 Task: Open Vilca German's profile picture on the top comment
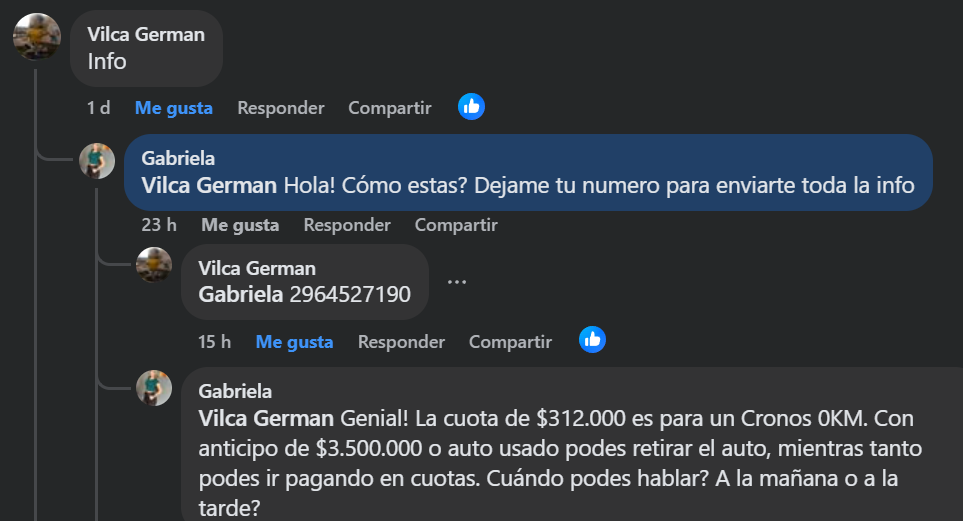tap(37, 37)
